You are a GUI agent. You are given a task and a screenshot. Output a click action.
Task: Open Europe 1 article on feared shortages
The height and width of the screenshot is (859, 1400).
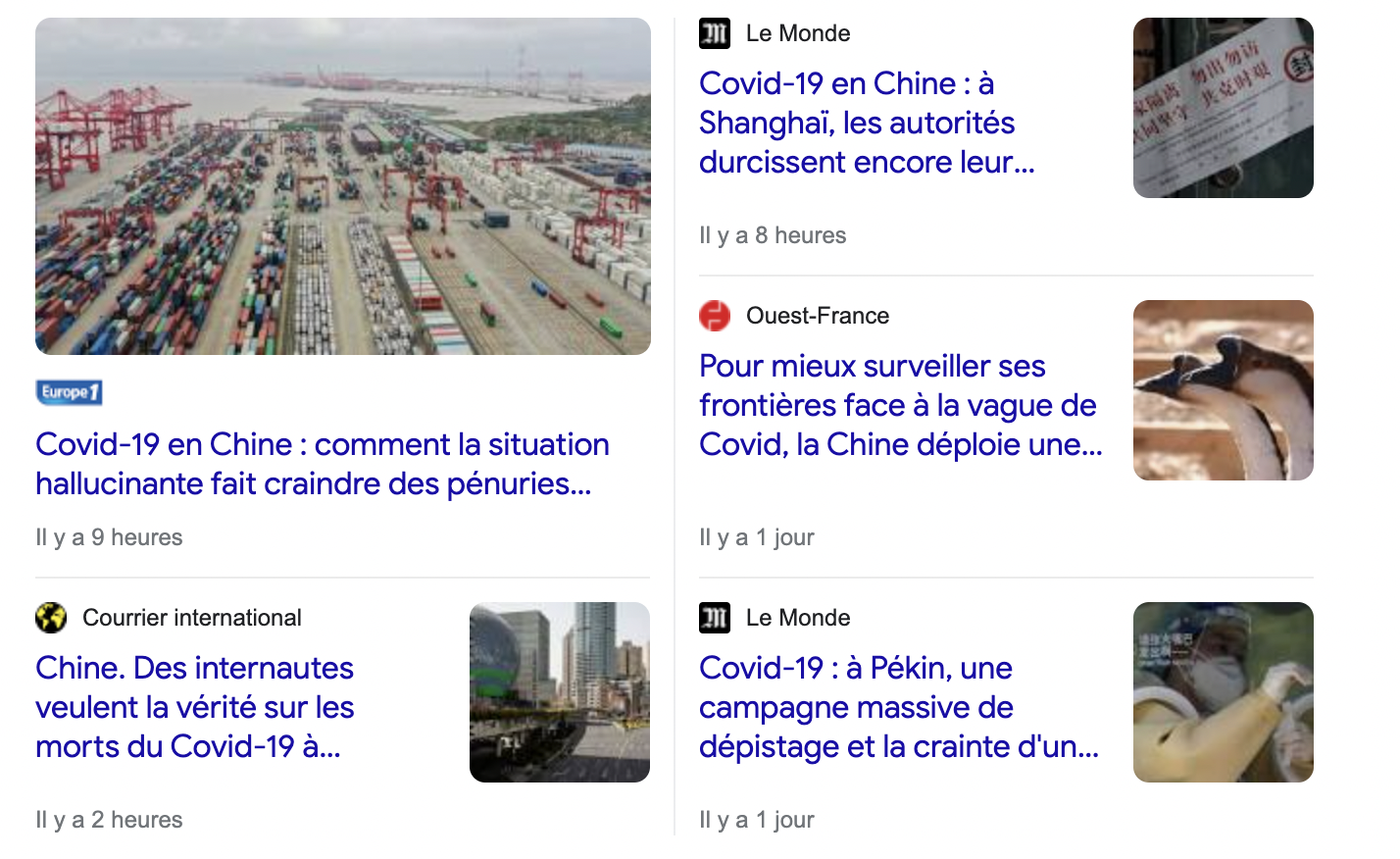[322, 464]
